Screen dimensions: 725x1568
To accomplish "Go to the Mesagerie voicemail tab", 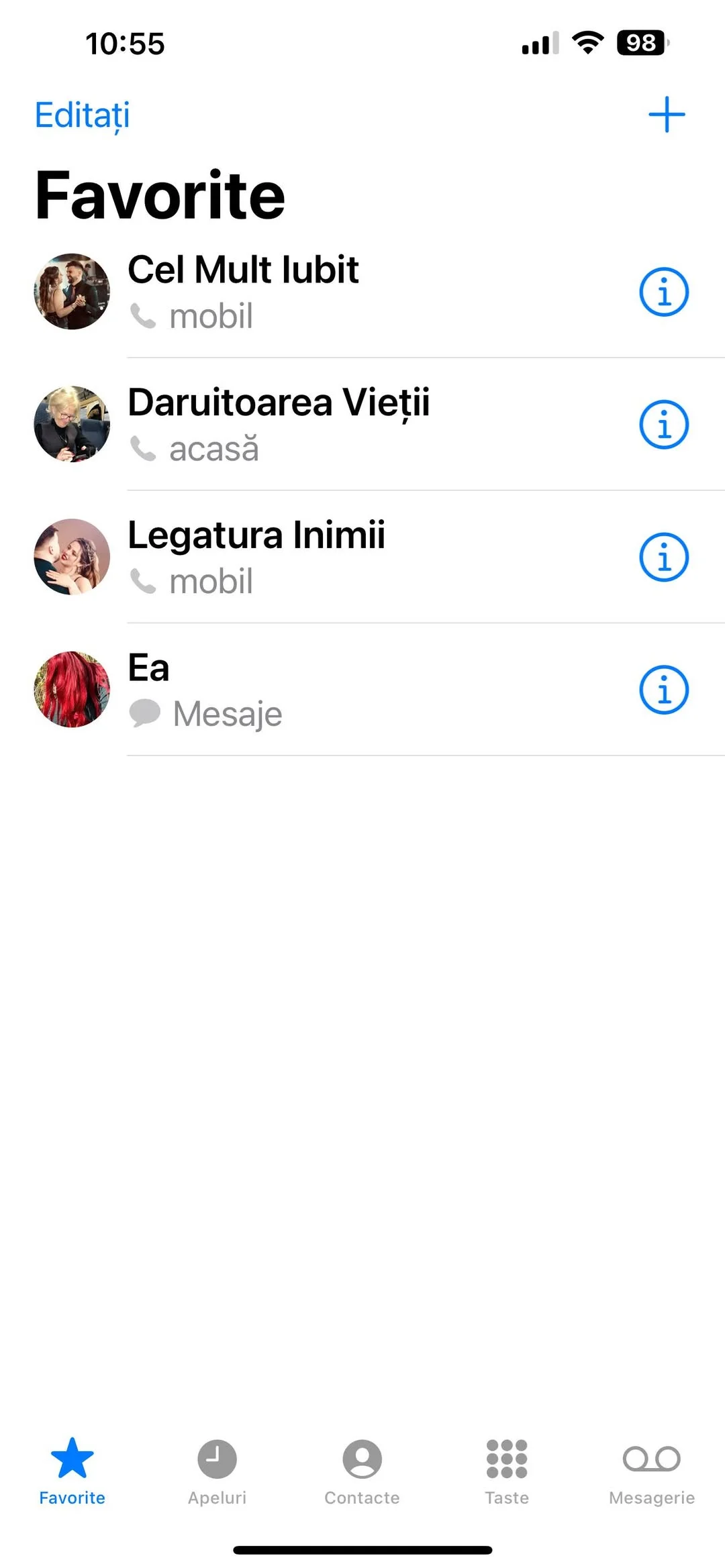I will click(651, 1471).
